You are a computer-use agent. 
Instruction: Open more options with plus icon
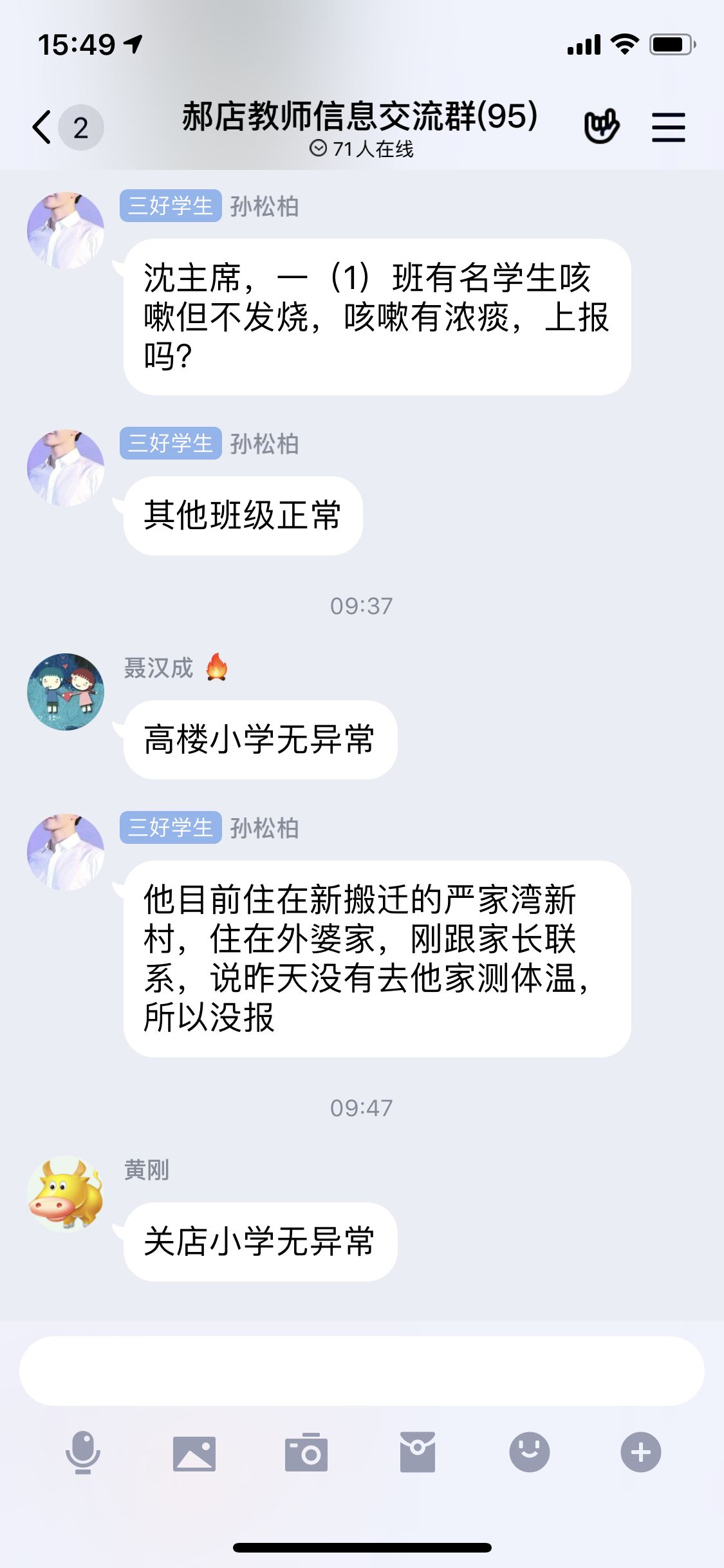pyautogui.click(x=640, y=1453)
